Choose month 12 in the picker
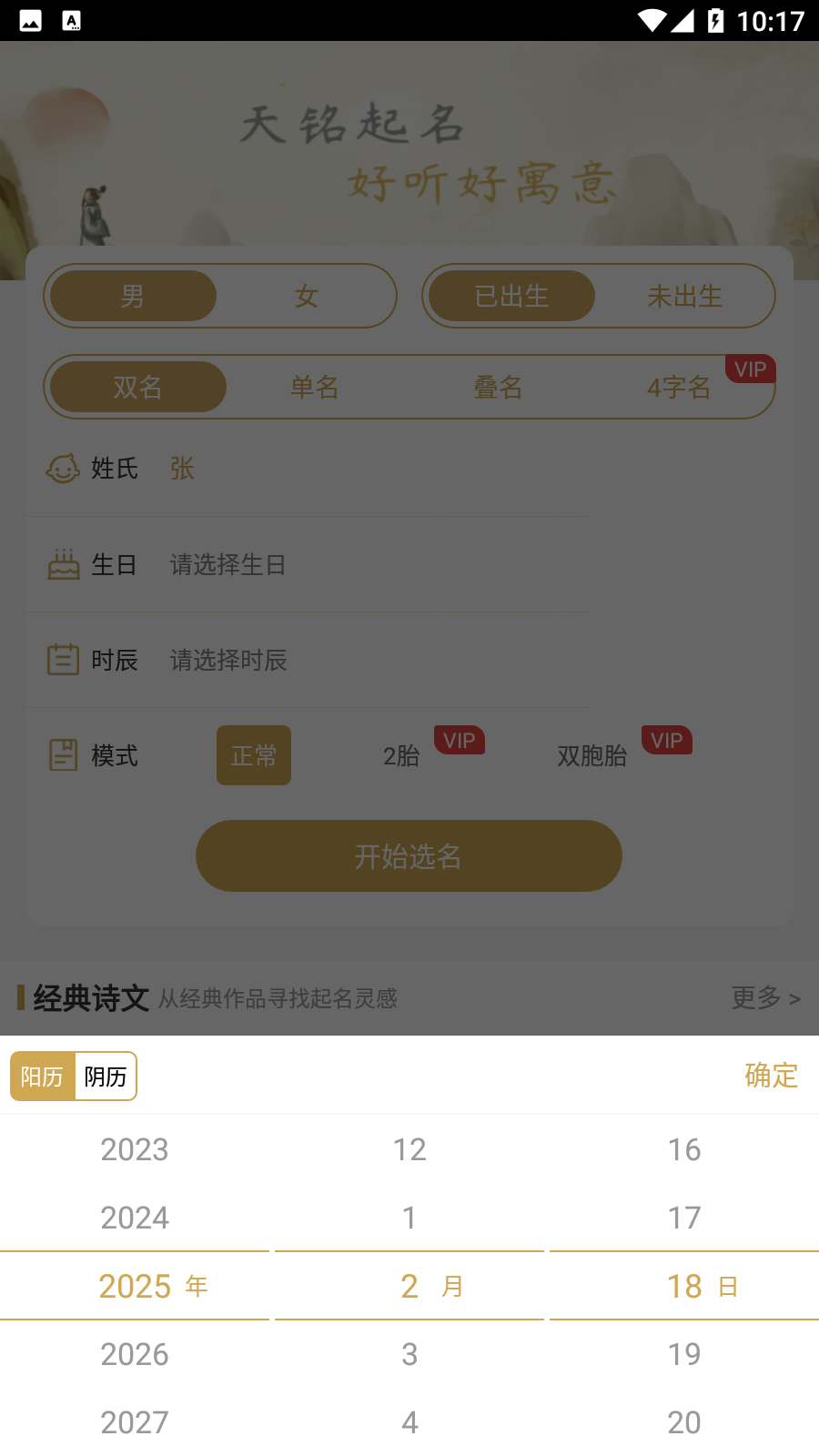 click(409, 1149)
